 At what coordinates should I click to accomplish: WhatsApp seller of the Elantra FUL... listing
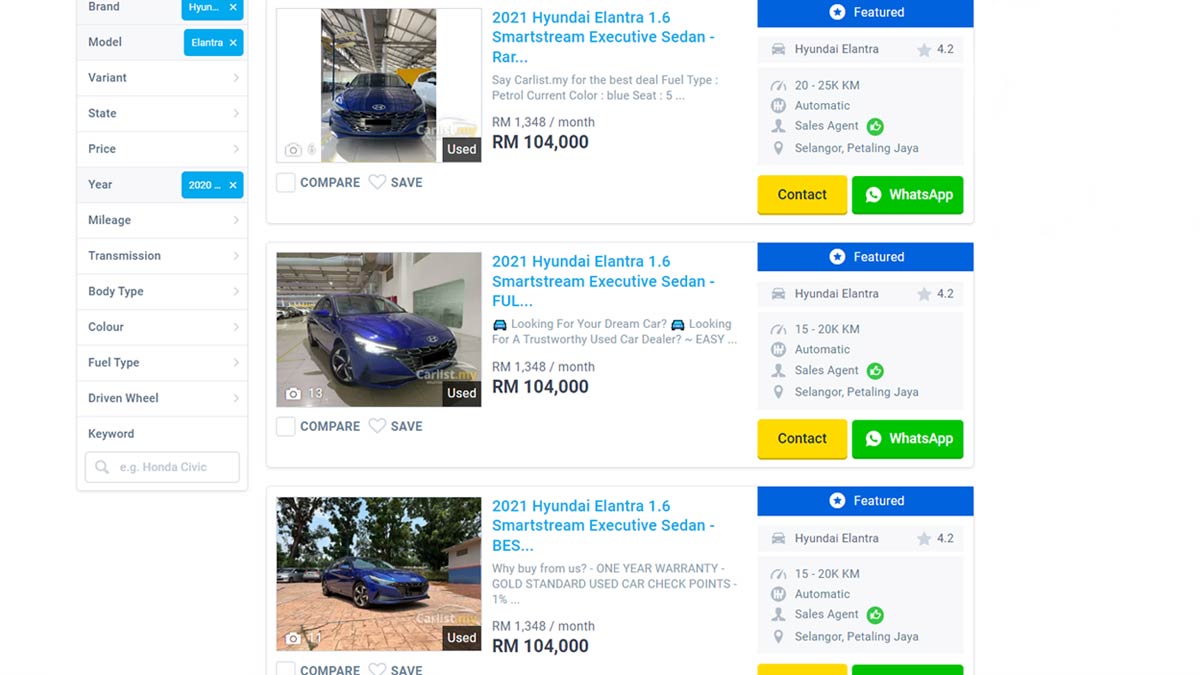pos(907,439)
